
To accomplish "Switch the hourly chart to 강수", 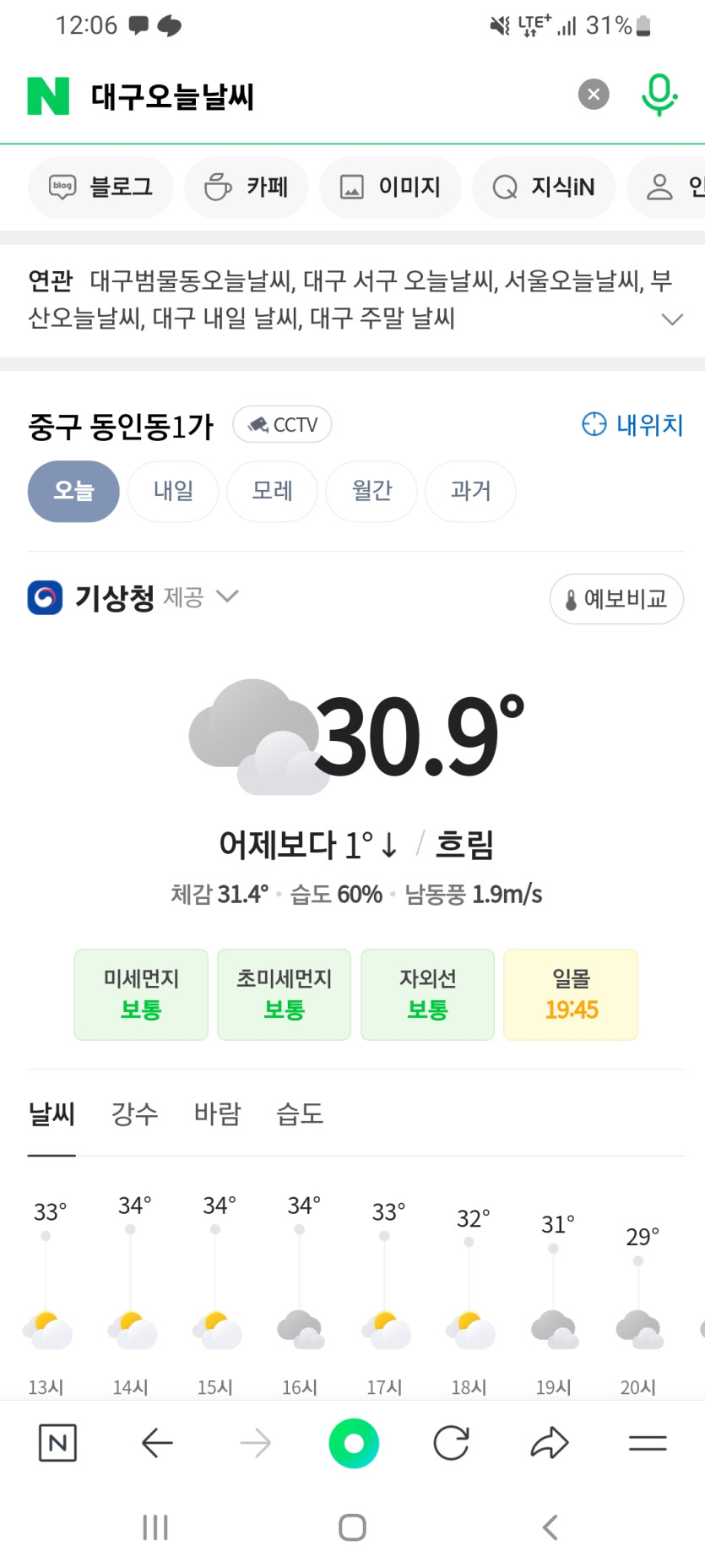I will pos(134,1113).
